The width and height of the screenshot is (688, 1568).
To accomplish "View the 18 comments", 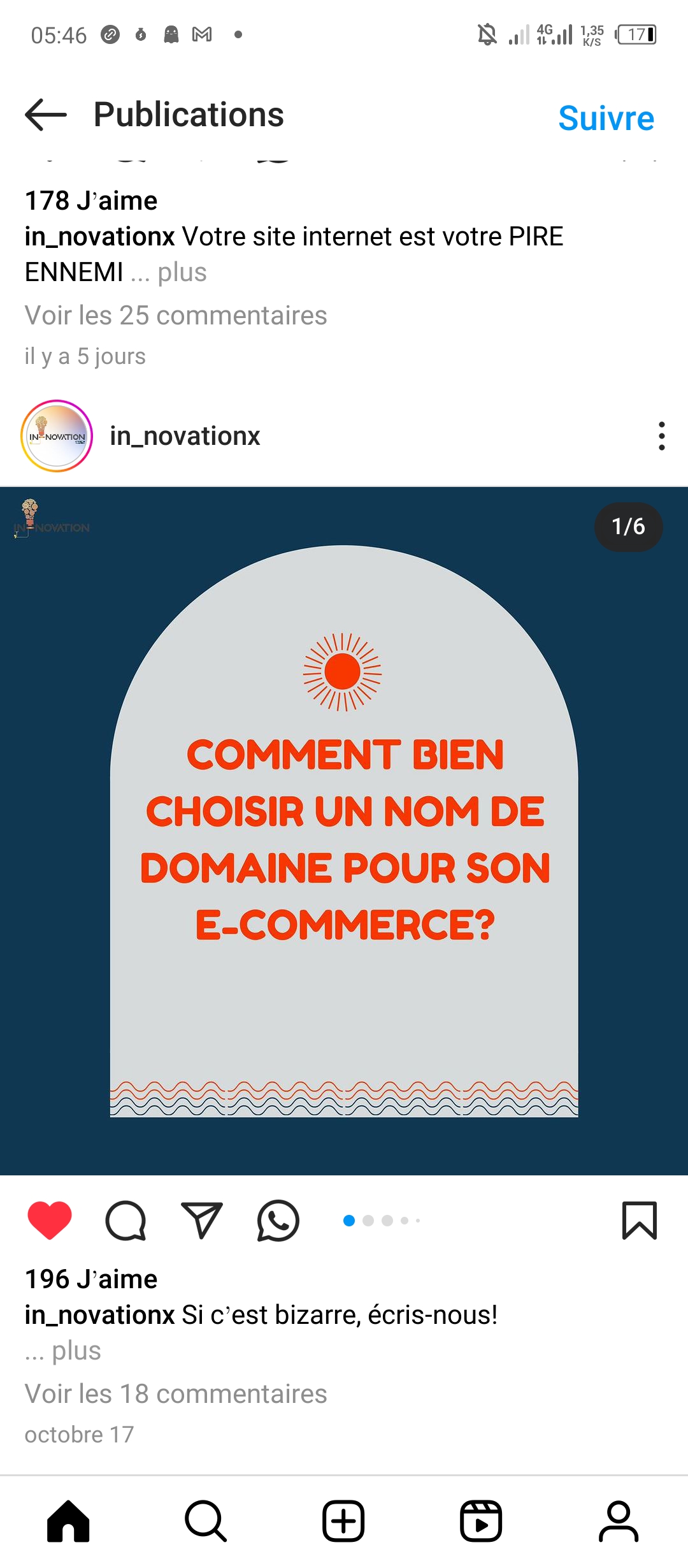I will [x=176, y=1394].
